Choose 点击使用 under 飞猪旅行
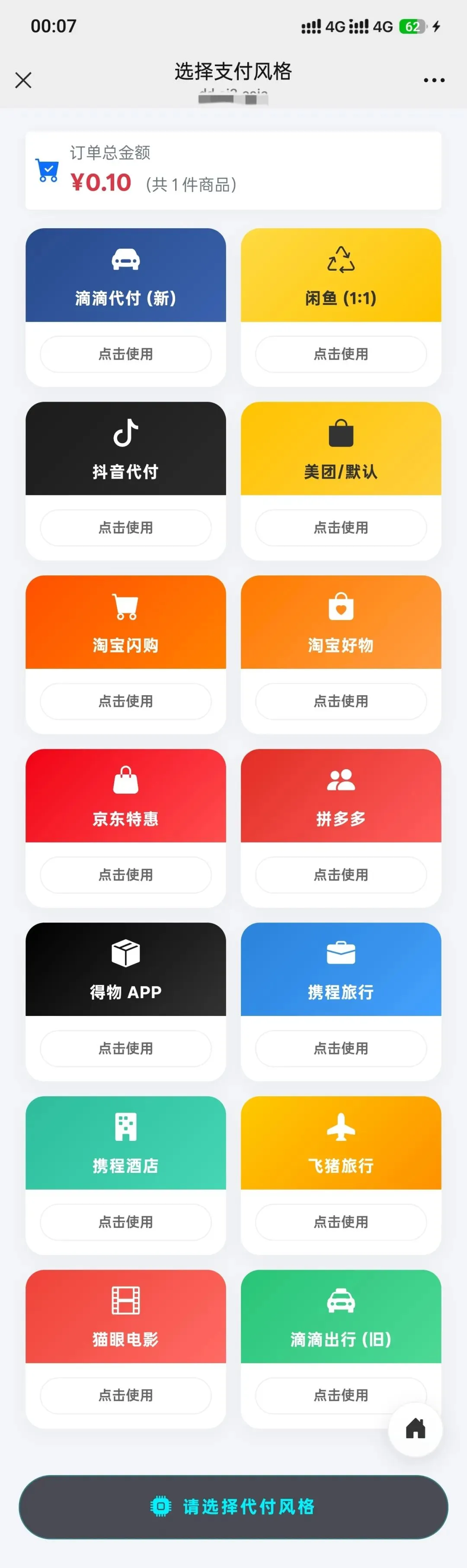467x1568 pixels. tap(340, 1221)
